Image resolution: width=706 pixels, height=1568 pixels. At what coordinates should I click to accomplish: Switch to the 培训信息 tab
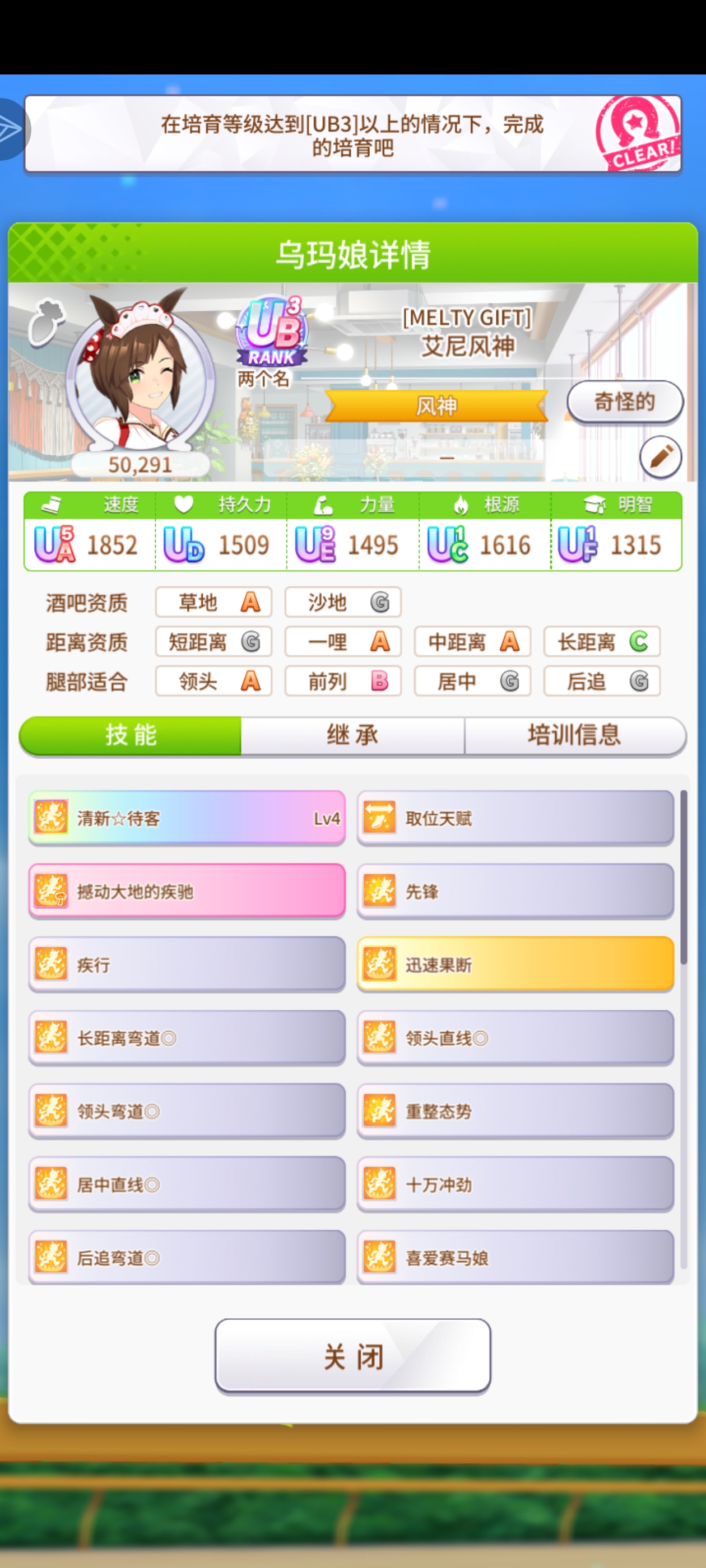pyautogui.click(x=574, y=735)
